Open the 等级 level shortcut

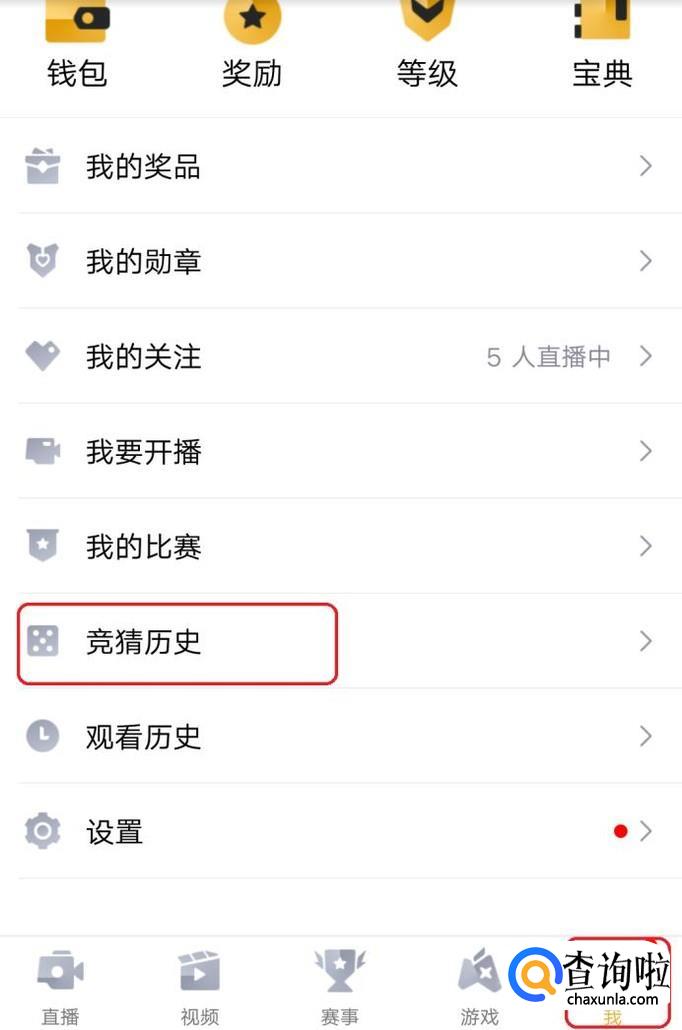(x=427, y=45)
